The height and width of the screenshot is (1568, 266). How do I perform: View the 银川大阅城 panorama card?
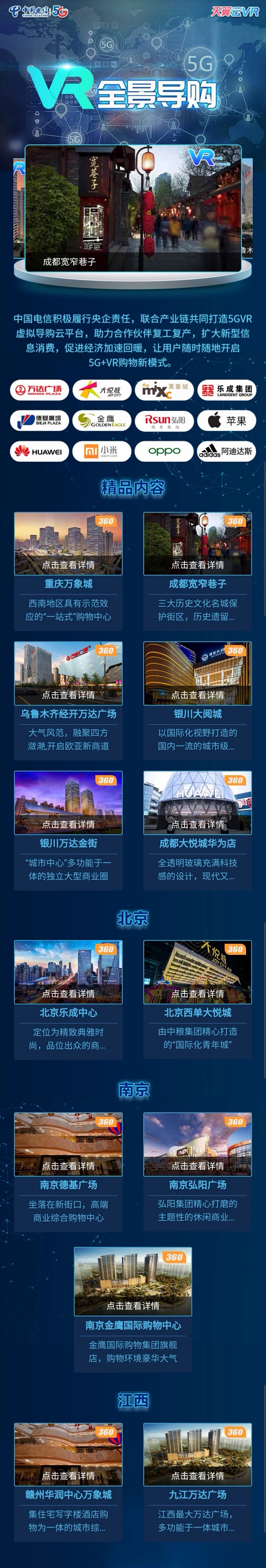point(197,673)
